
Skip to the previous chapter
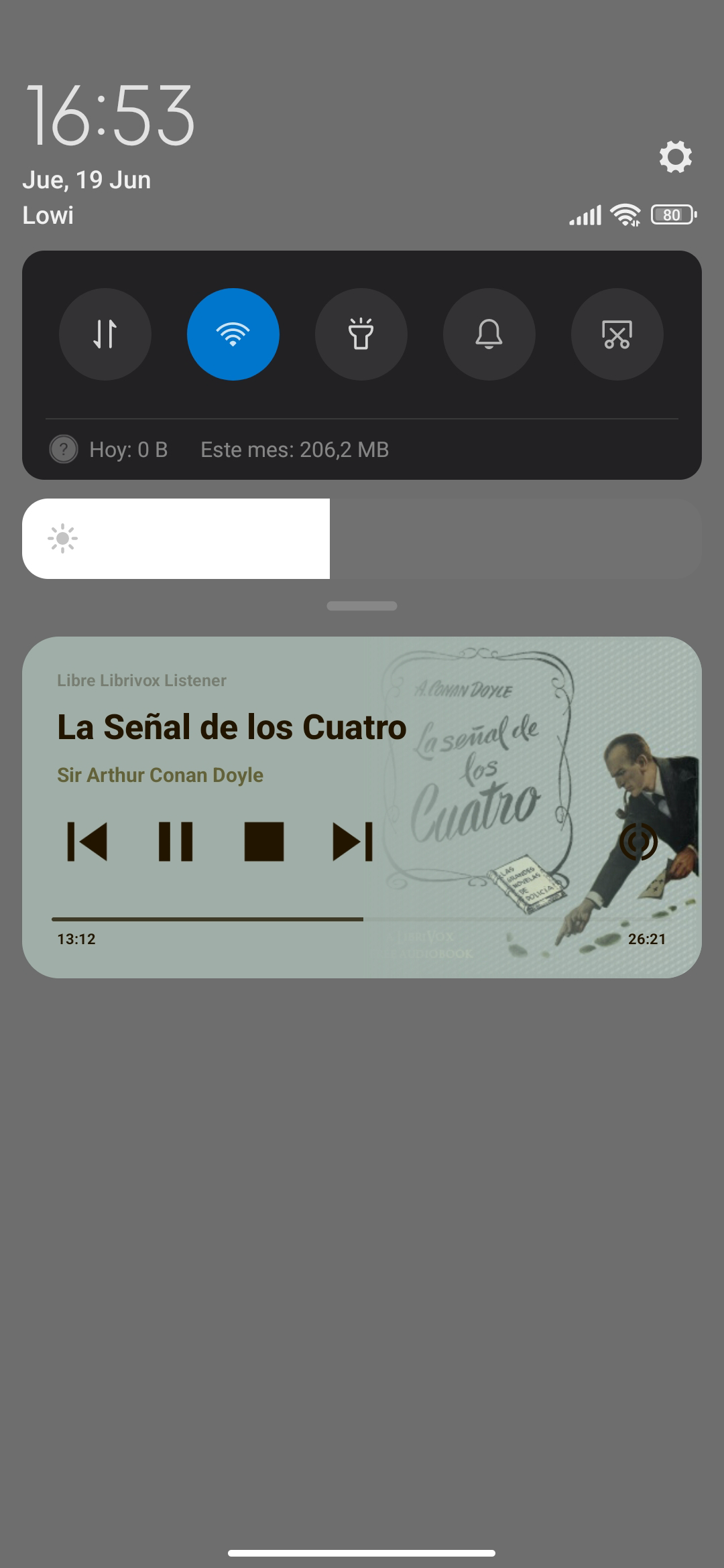[x=88, y=841]
